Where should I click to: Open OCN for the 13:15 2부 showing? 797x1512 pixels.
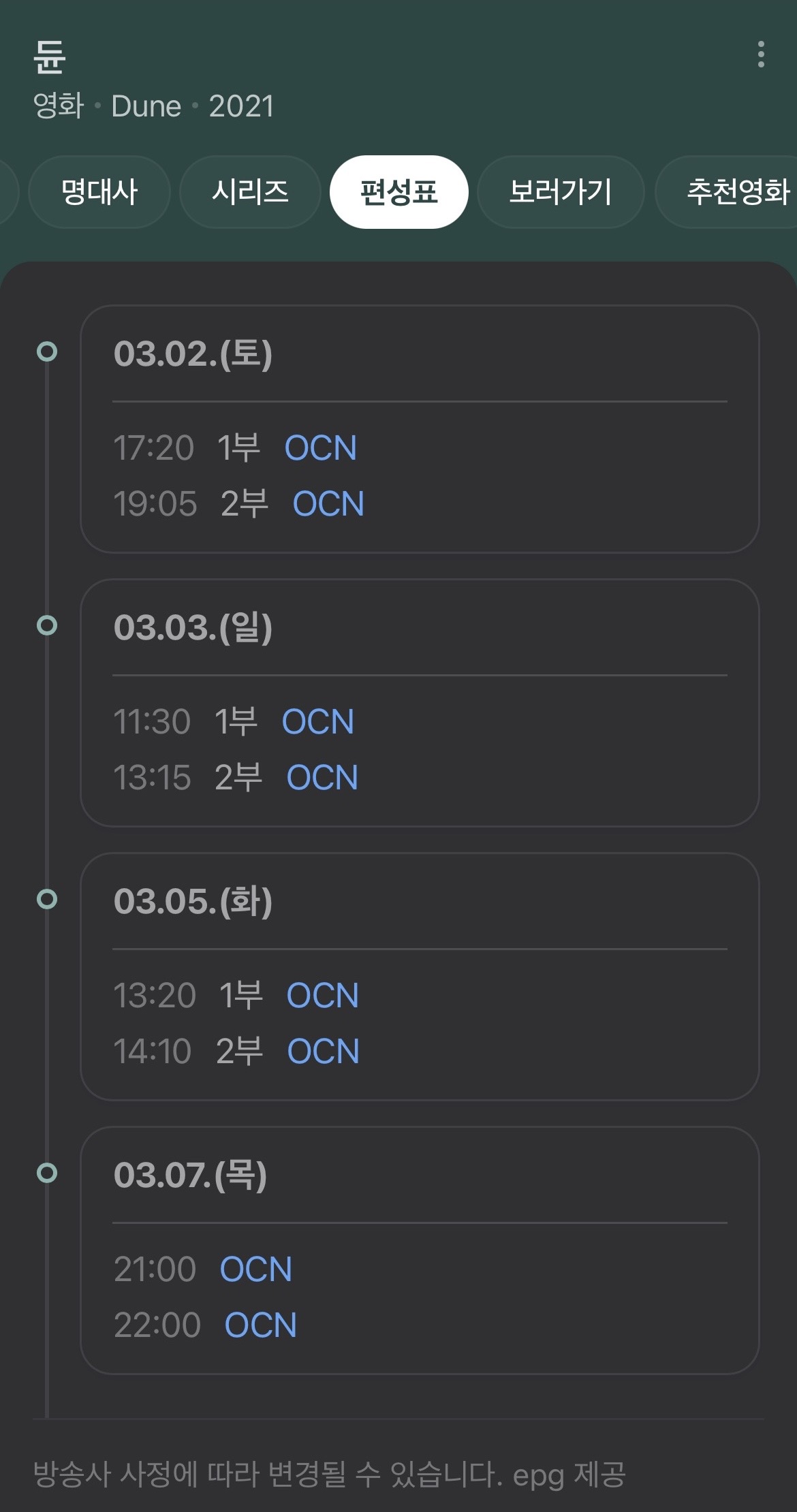(323, 776)
